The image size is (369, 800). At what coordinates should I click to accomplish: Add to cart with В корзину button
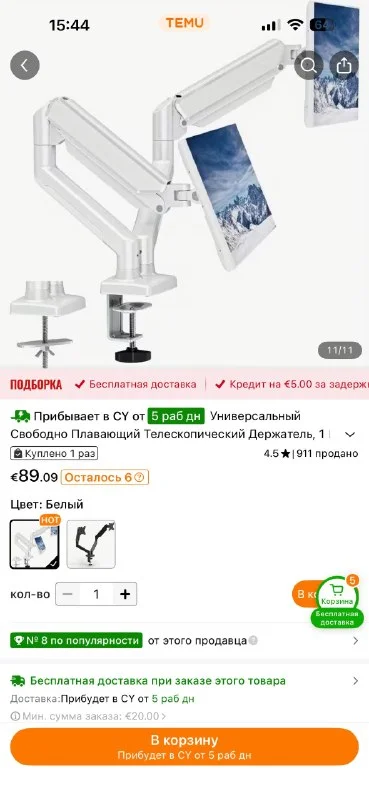coord(184,747)
